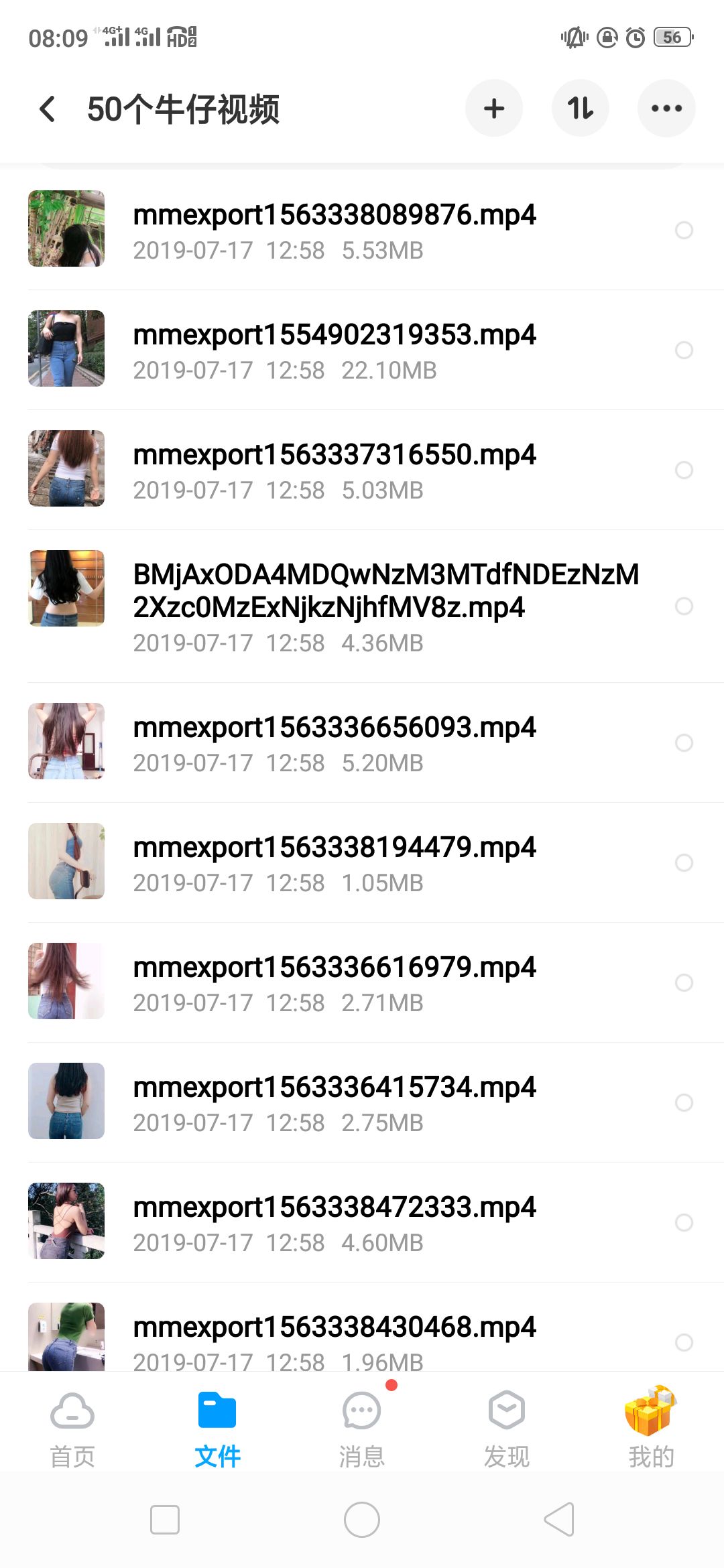Switch to the 发现 tab
The width and height of the screenshot is (724, 1568).
click(x=507, y=1429)
